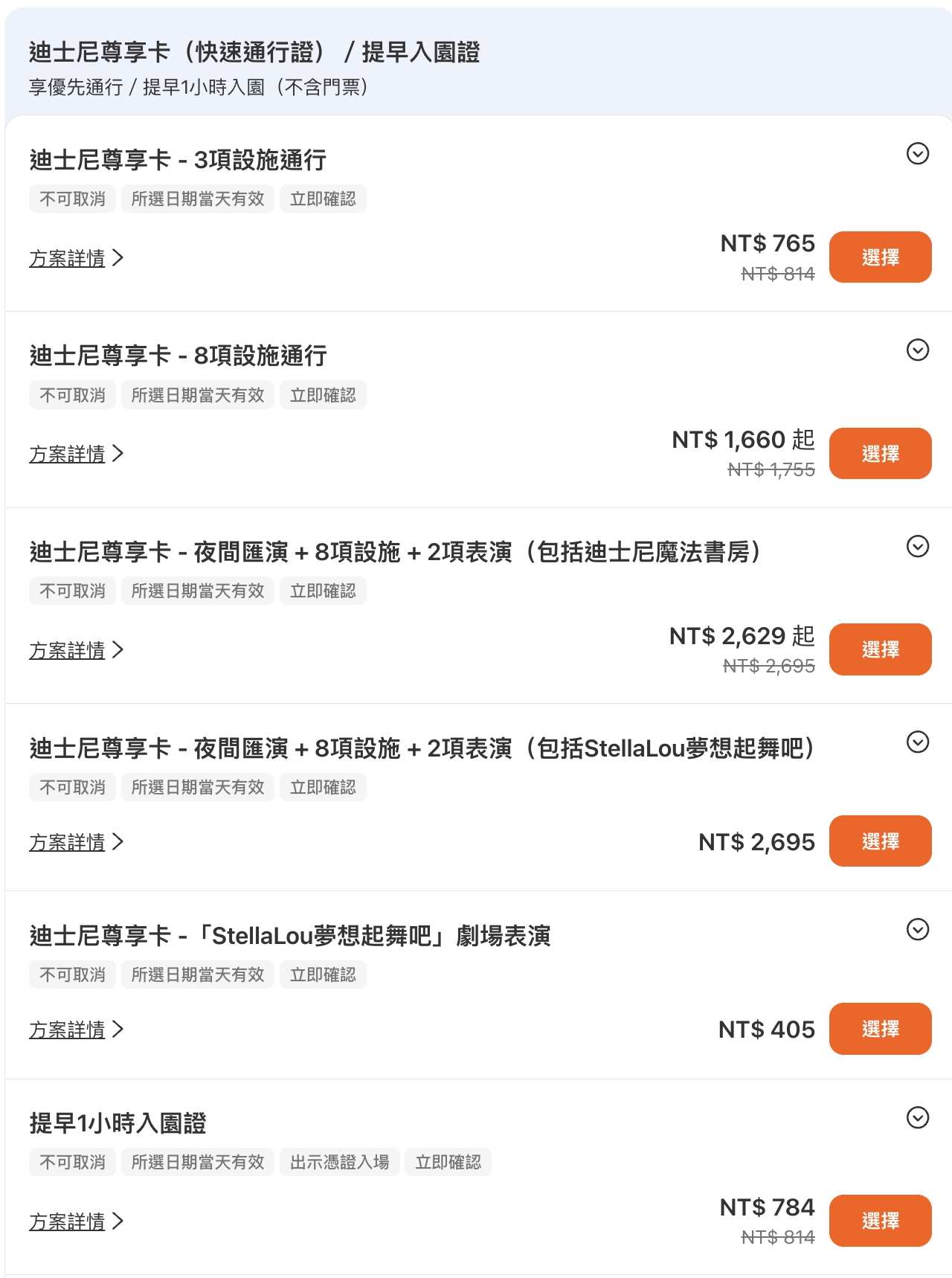Screen dimensions: 952x1278
Task: Open 方案詳情 for 8項設施通行
Action: coord(68,454)
